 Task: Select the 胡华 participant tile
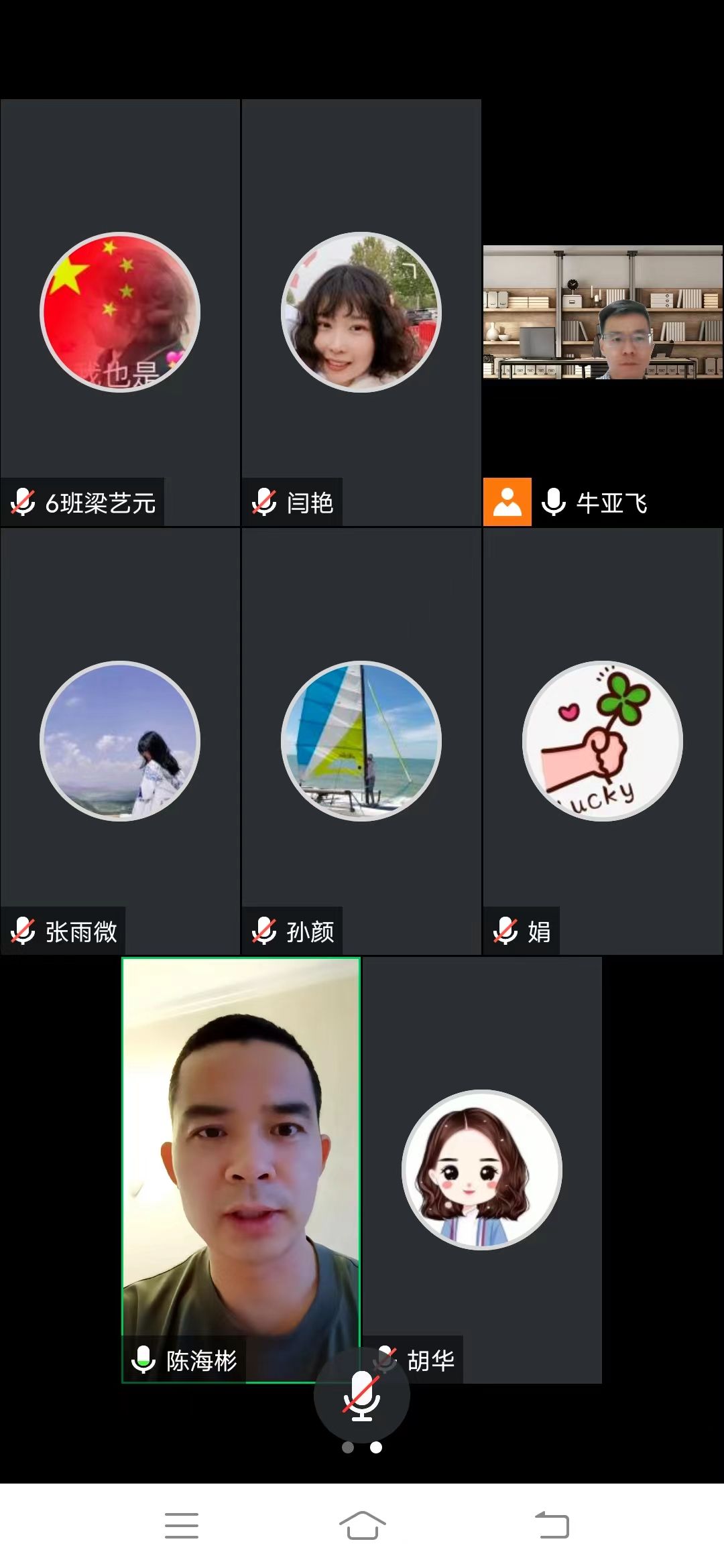482,1170
